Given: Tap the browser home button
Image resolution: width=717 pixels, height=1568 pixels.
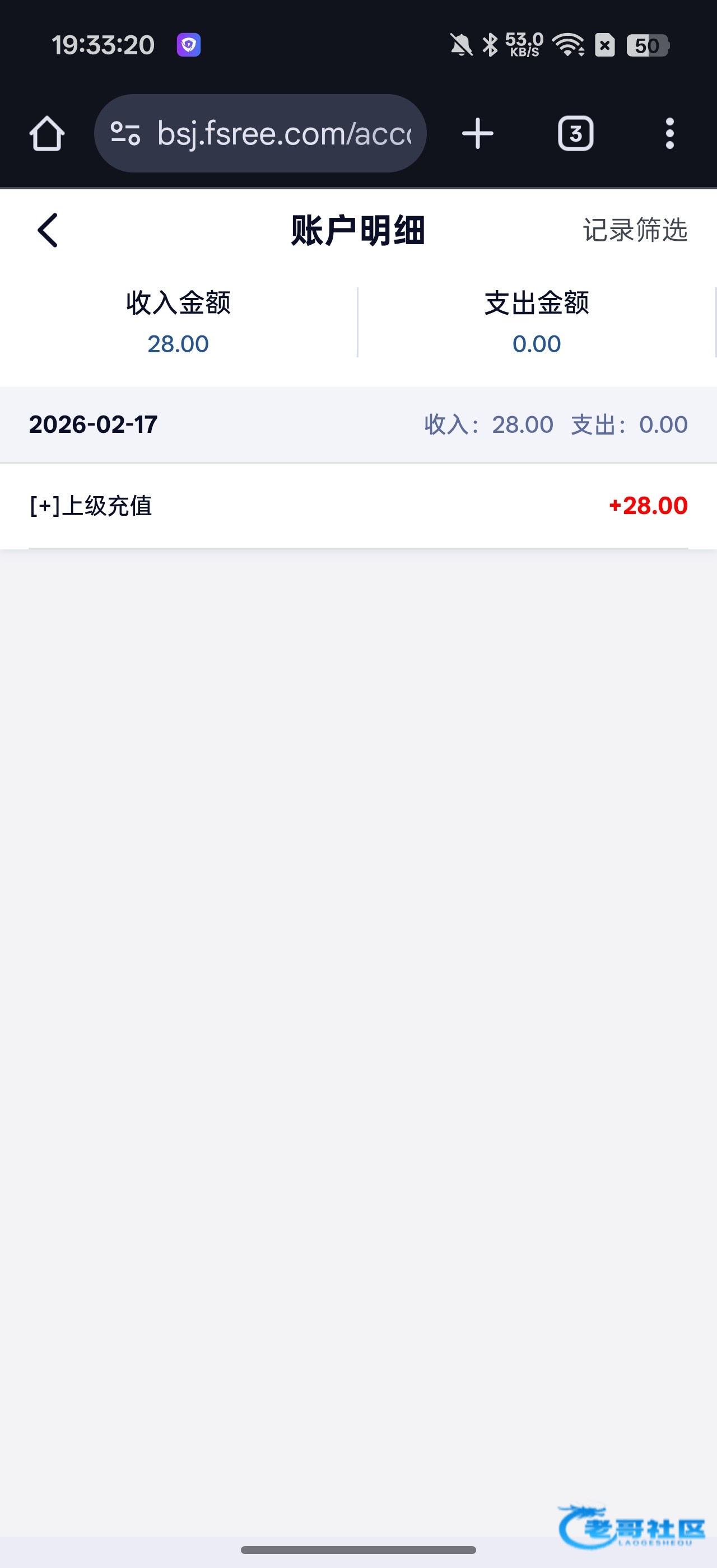Looking at the screenshot, I should pos(47,133).
